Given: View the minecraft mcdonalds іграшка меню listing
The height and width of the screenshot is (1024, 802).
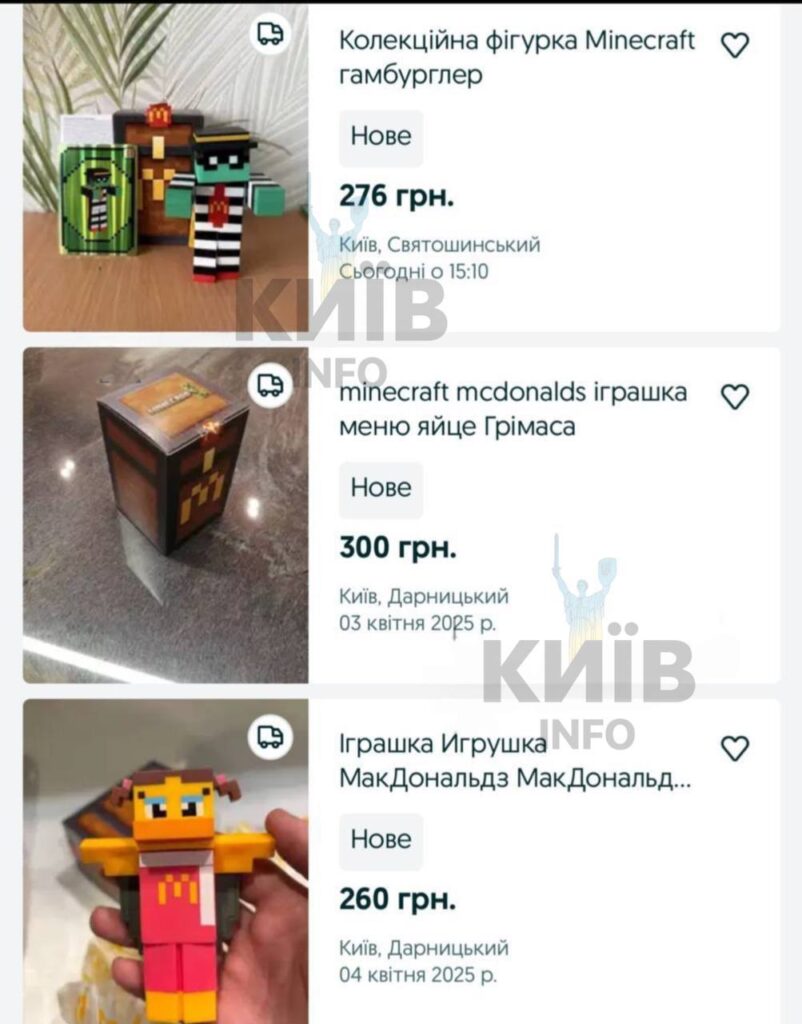Looking at the screenshot, I should point(513,409).
